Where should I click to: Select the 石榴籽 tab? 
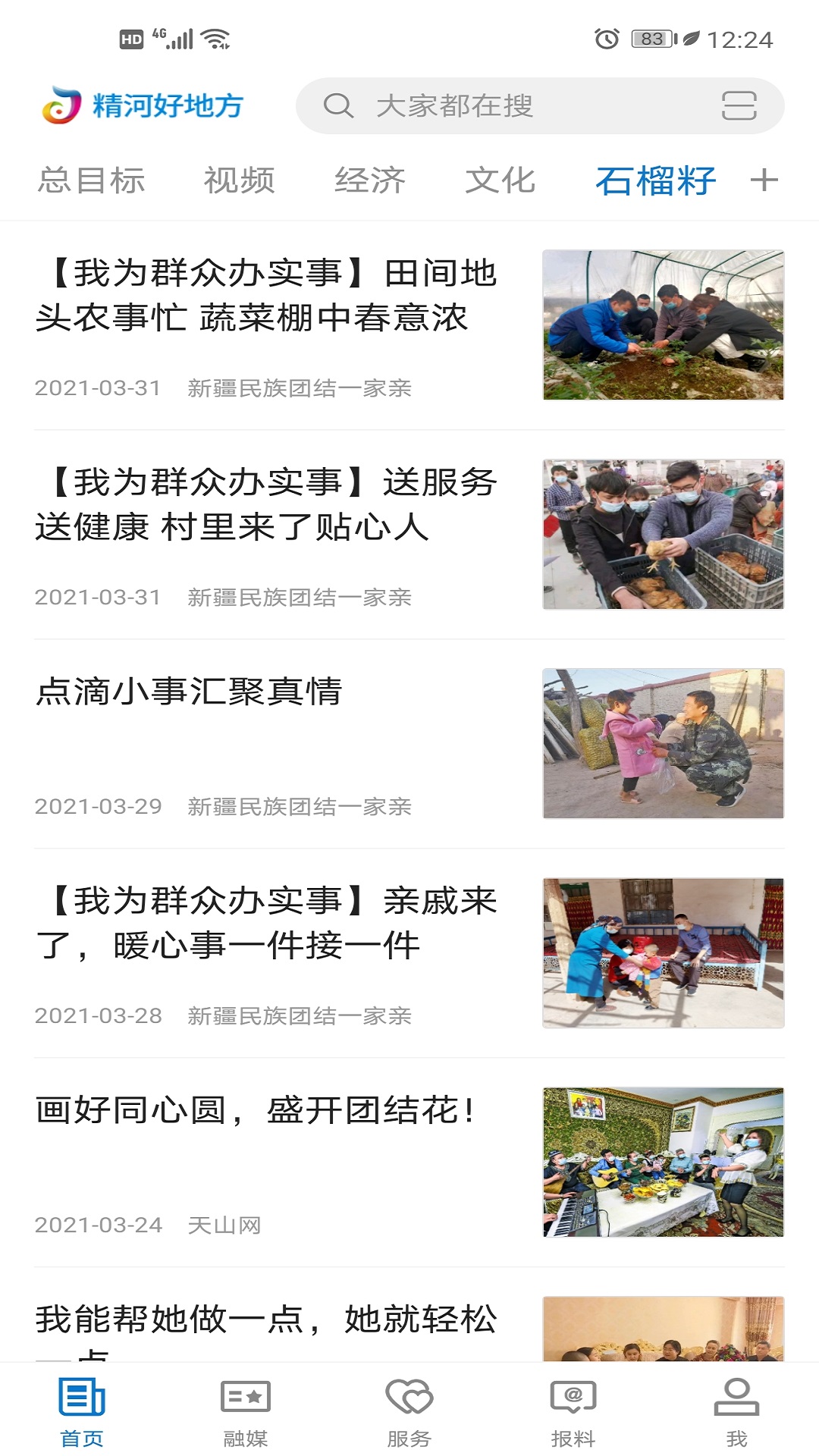[655, 180]
